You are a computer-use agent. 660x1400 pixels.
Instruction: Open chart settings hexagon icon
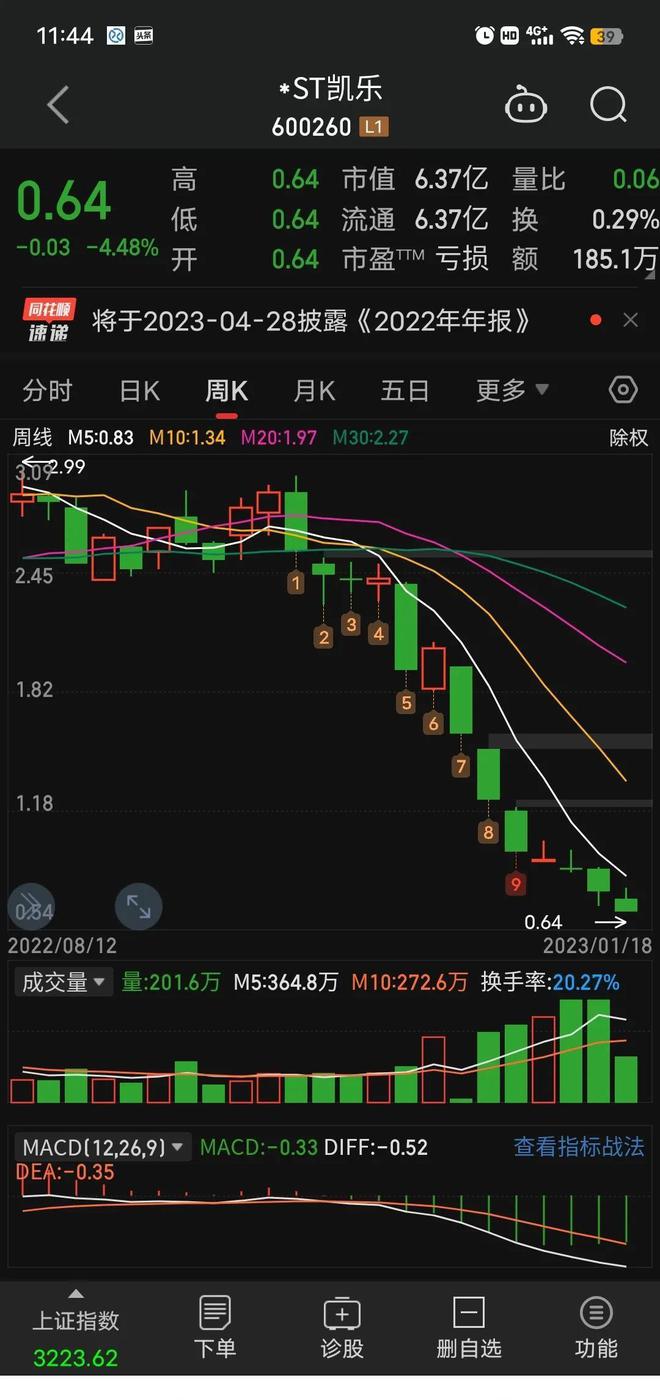pos(623,390)
